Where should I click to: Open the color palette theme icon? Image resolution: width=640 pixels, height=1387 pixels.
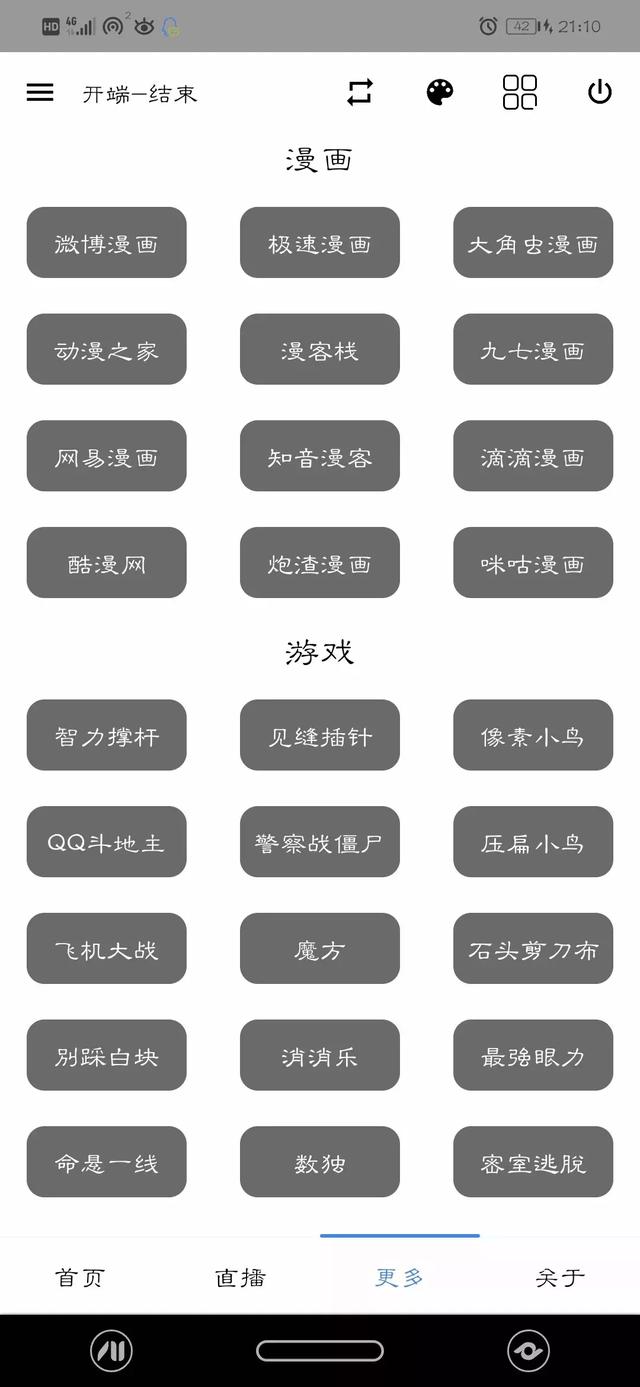[440, 93]
